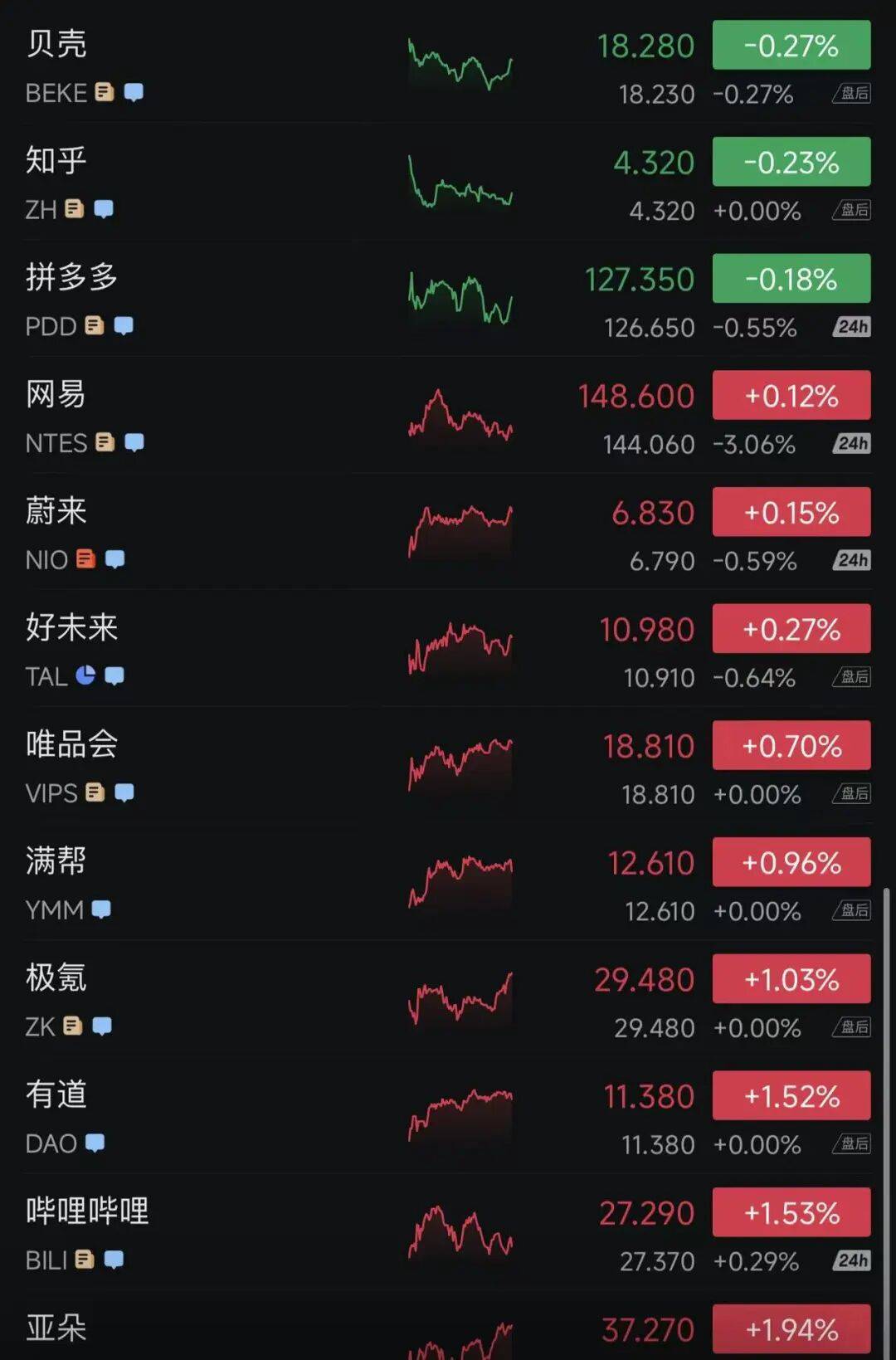Image resolution: width=896 pixels, height=1360 pixels.
Task: Click the document icon next to BILI
Action: tap(84, 1260)
